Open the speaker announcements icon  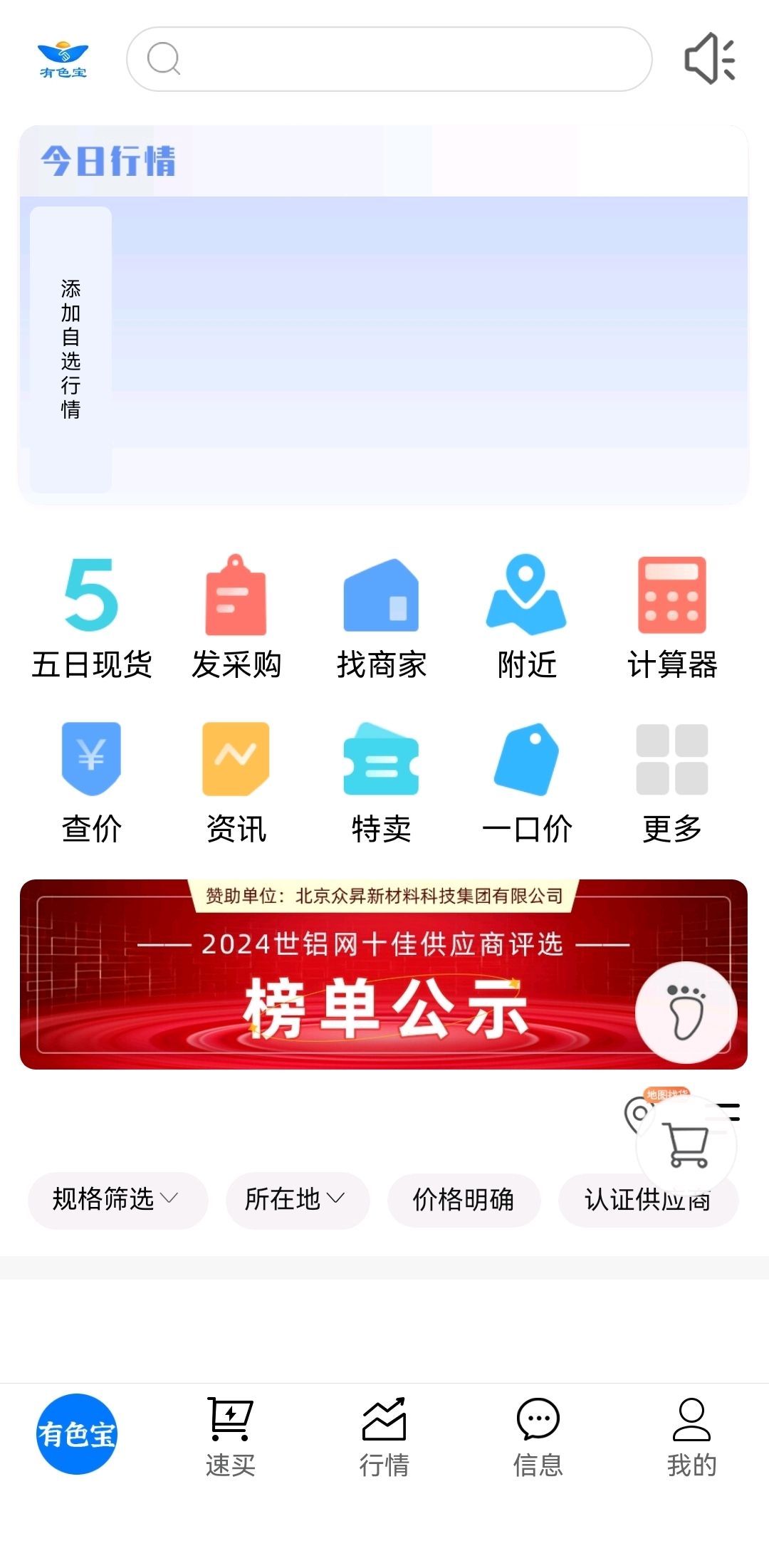[x=709, y=58]
